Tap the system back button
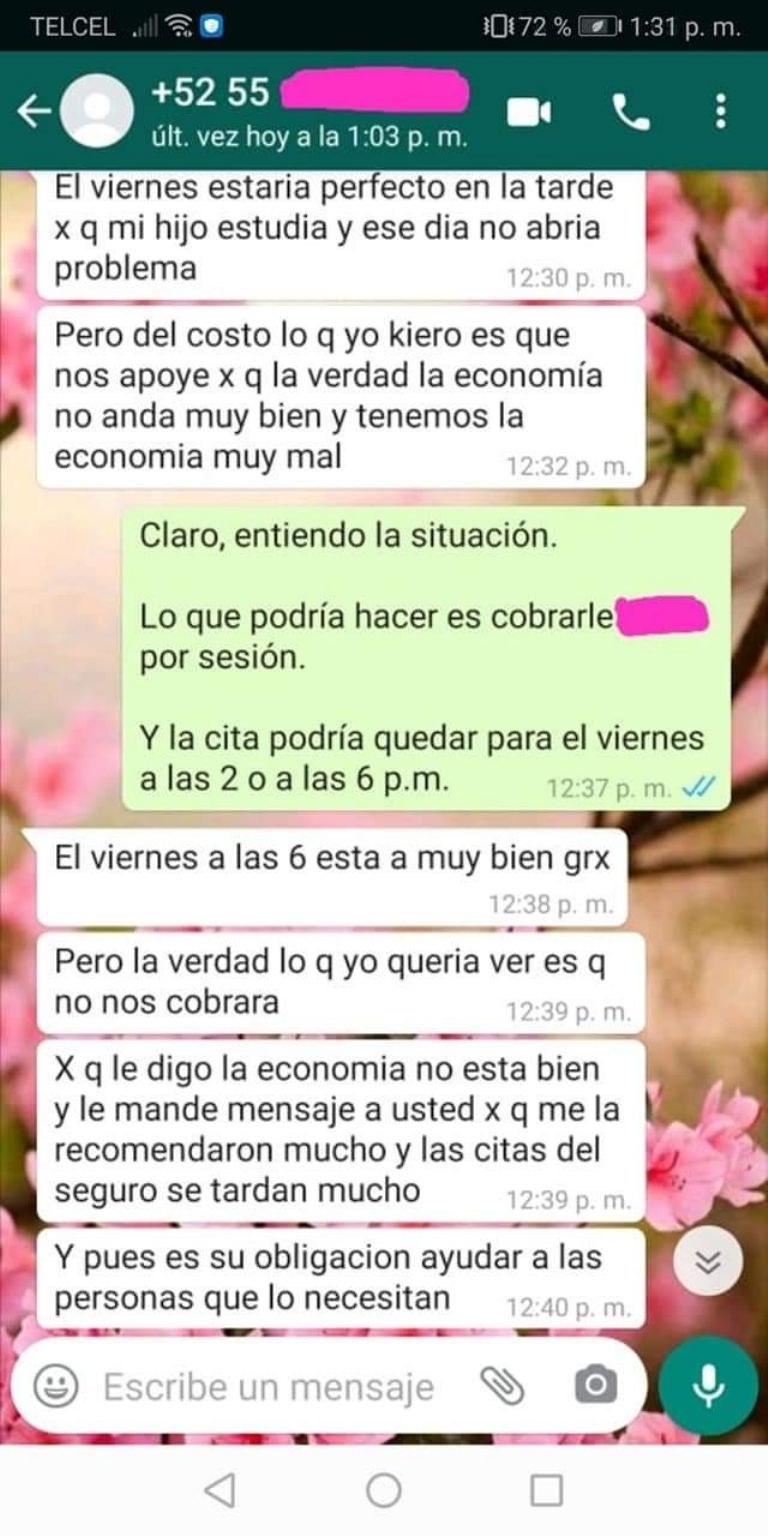Image resolution: width=768 pixels, height=1536 pixels. pos(221,1490)
